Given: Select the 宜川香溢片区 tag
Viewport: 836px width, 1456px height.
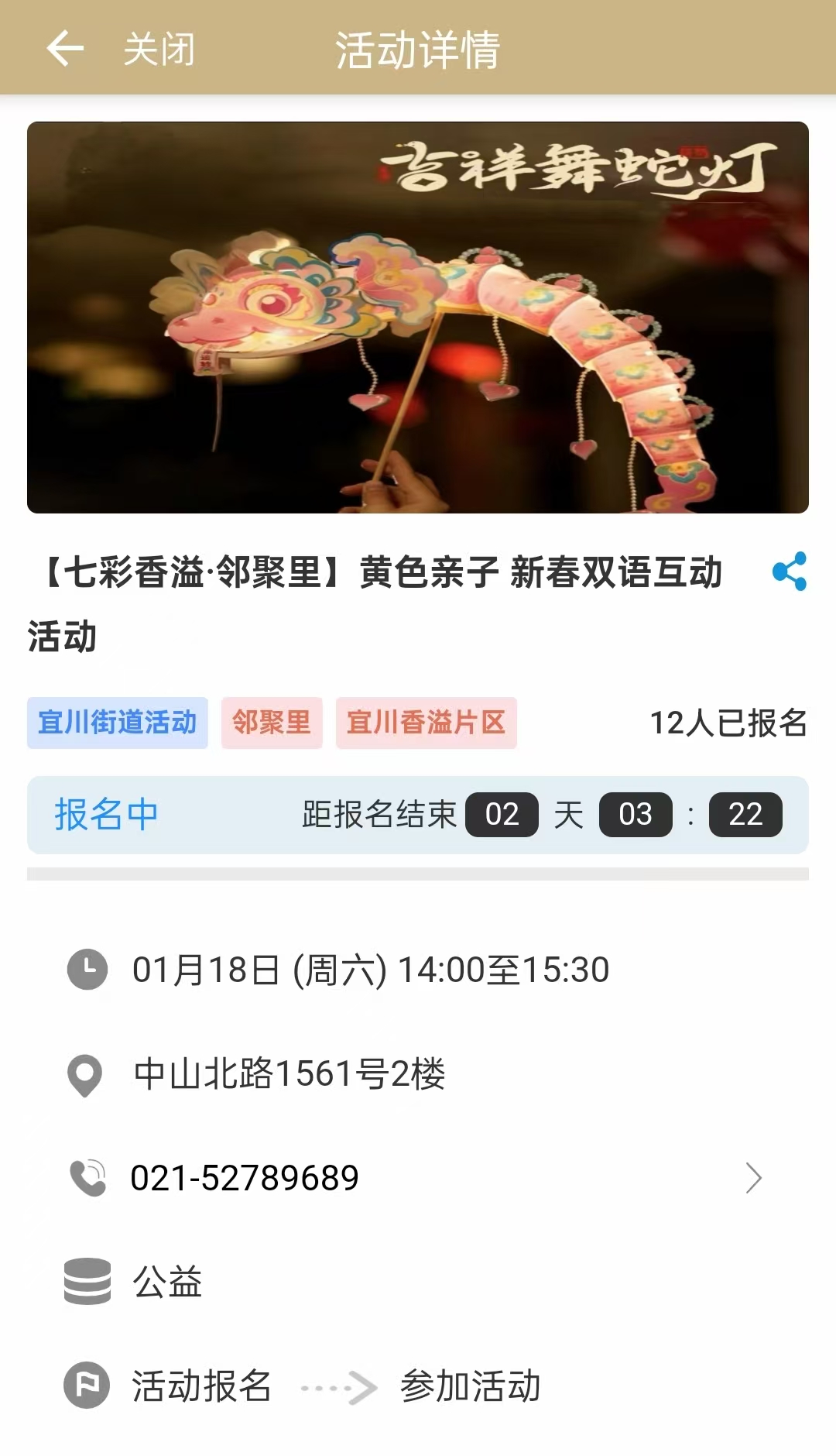Looking at the screenshot, I should click(x=426, y=723).
